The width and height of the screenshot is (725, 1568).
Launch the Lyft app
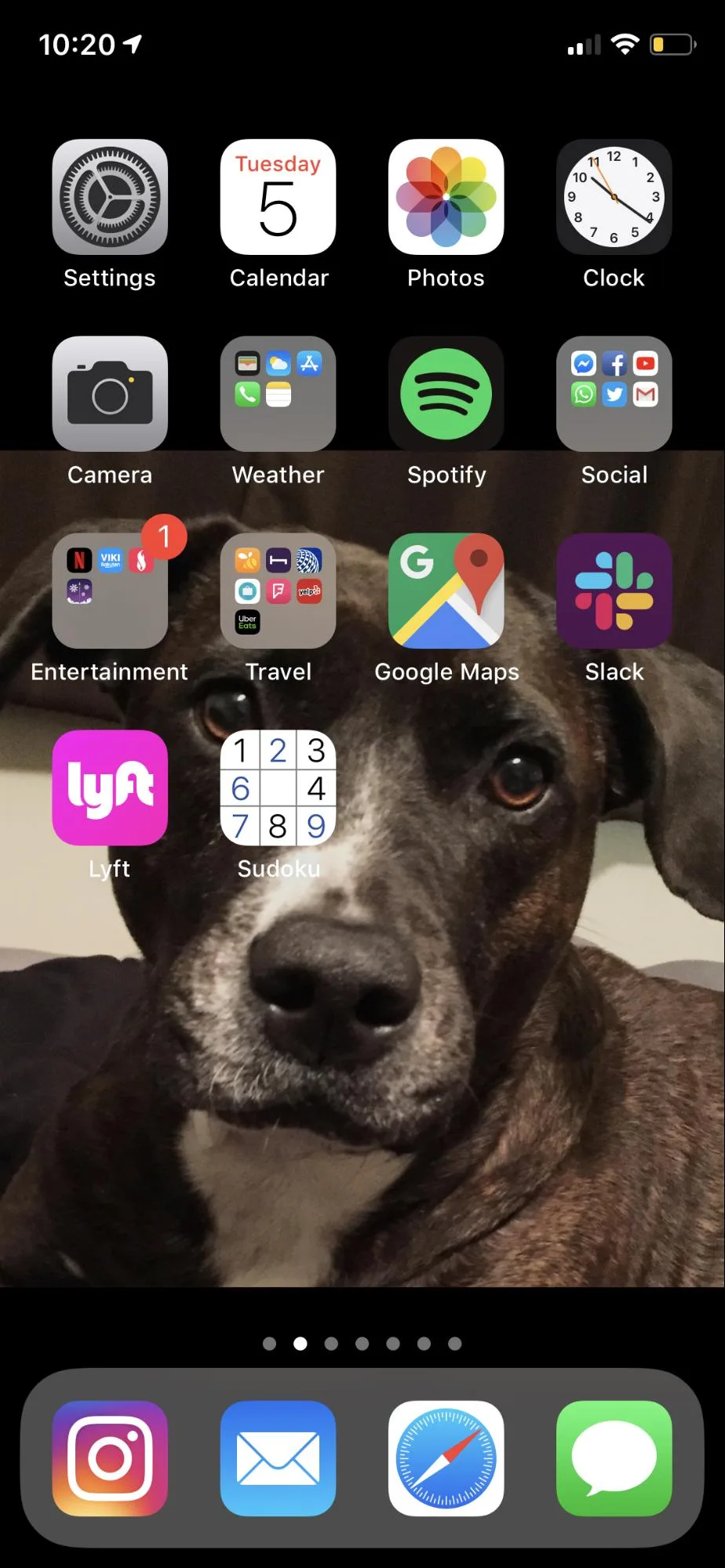pos(110,788)
